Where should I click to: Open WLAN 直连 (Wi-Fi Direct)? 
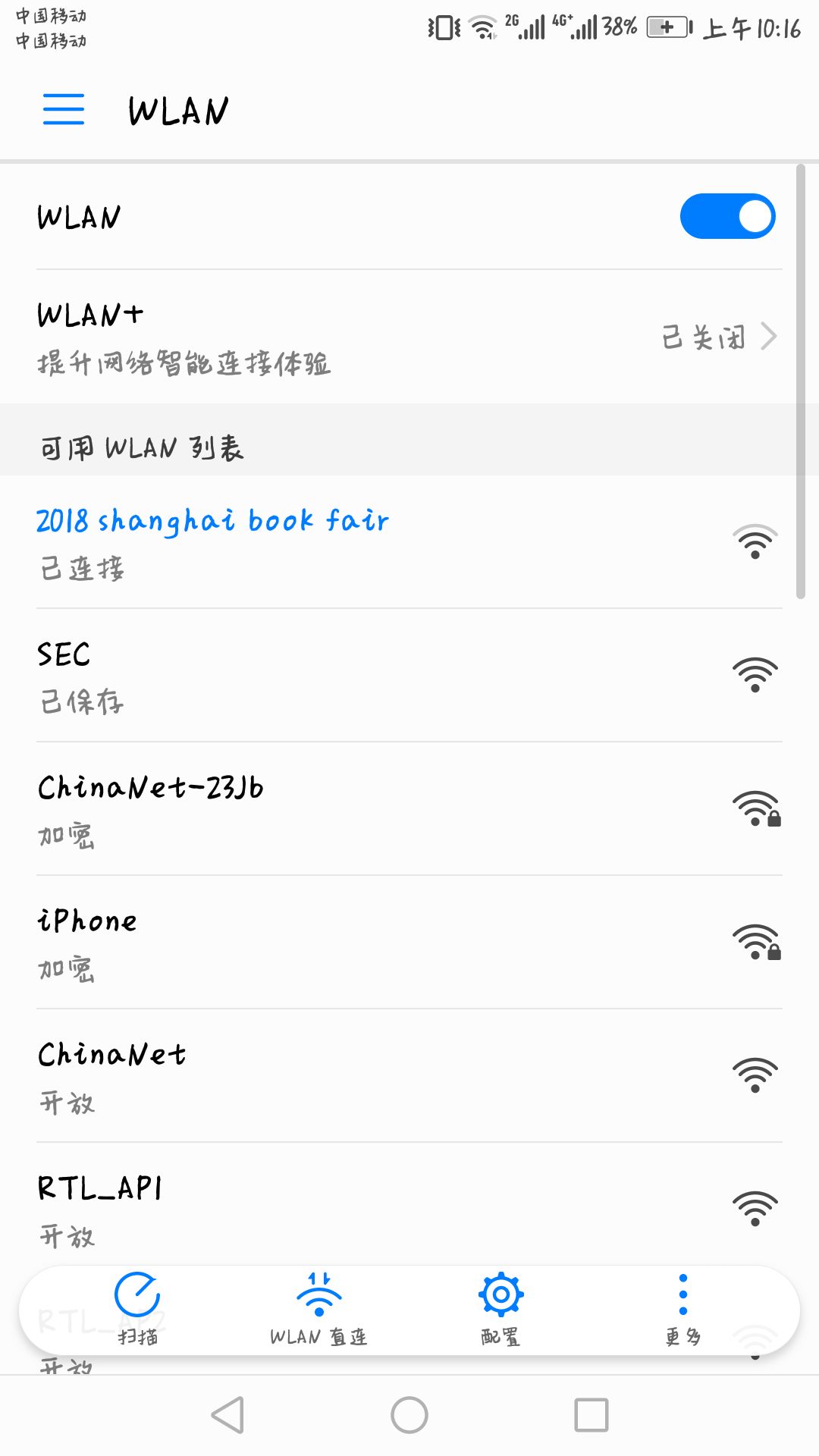coord(318,1310)
